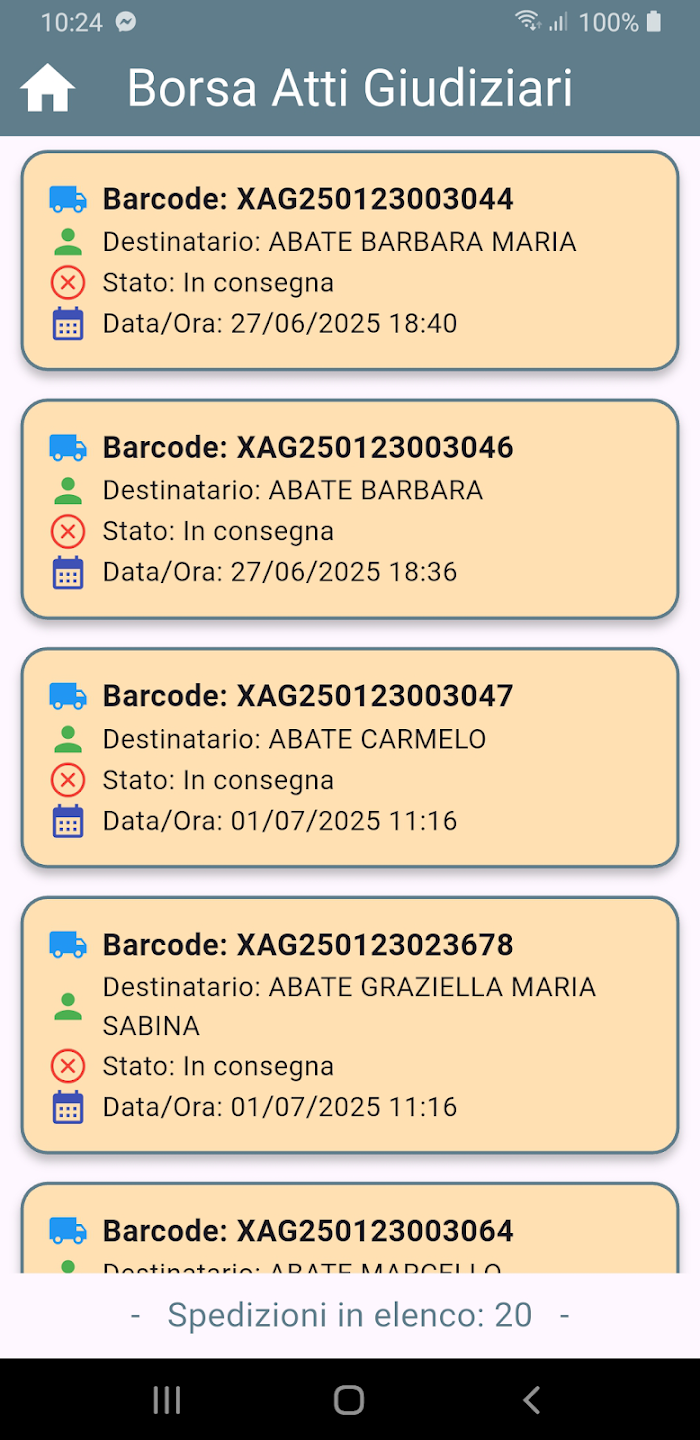Tap the system back button

click(531, 1400)
